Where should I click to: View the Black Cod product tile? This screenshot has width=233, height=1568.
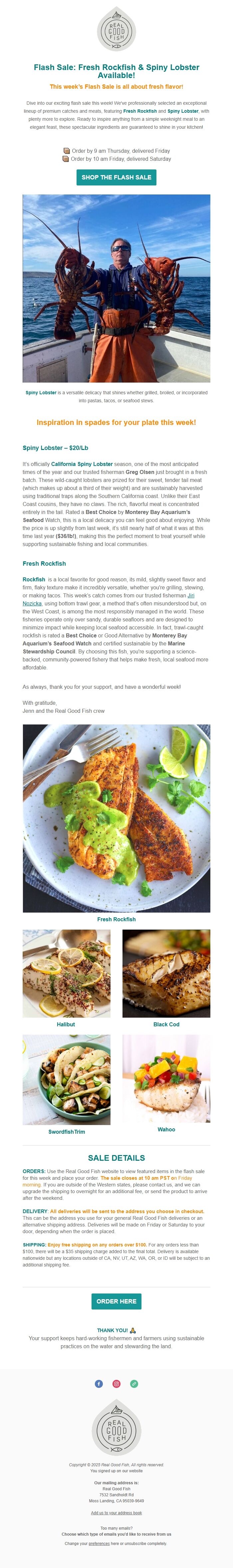(x=166, y=973)
